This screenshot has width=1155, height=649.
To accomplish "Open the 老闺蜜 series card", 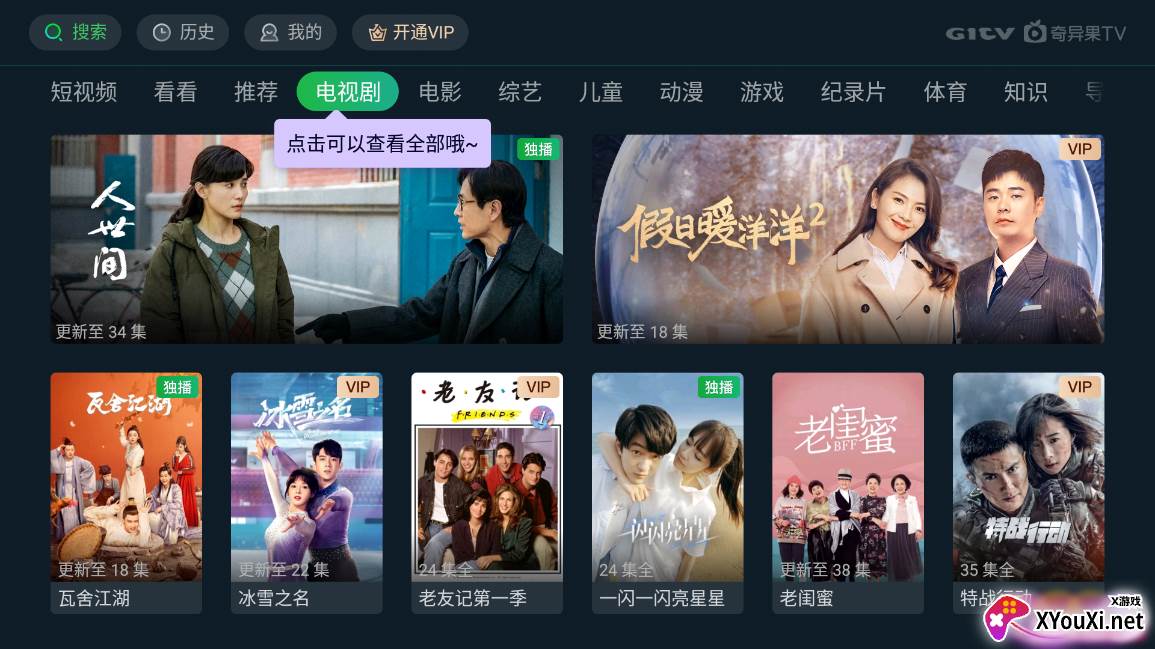I will click(848, 490).
